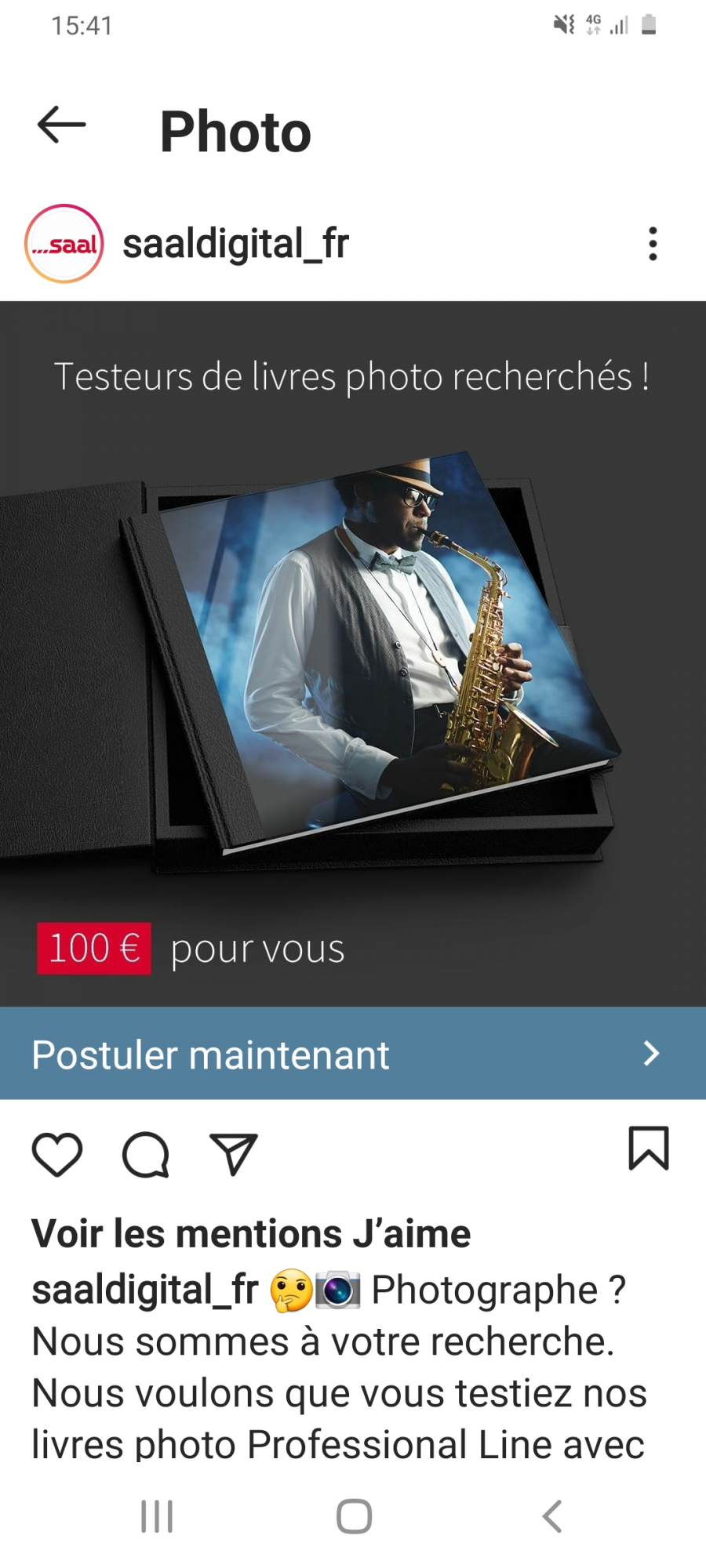Like the saaldigital_fr post
Image resolution: width=706 pixels, height=1568 pixels.
(57, 1154)
